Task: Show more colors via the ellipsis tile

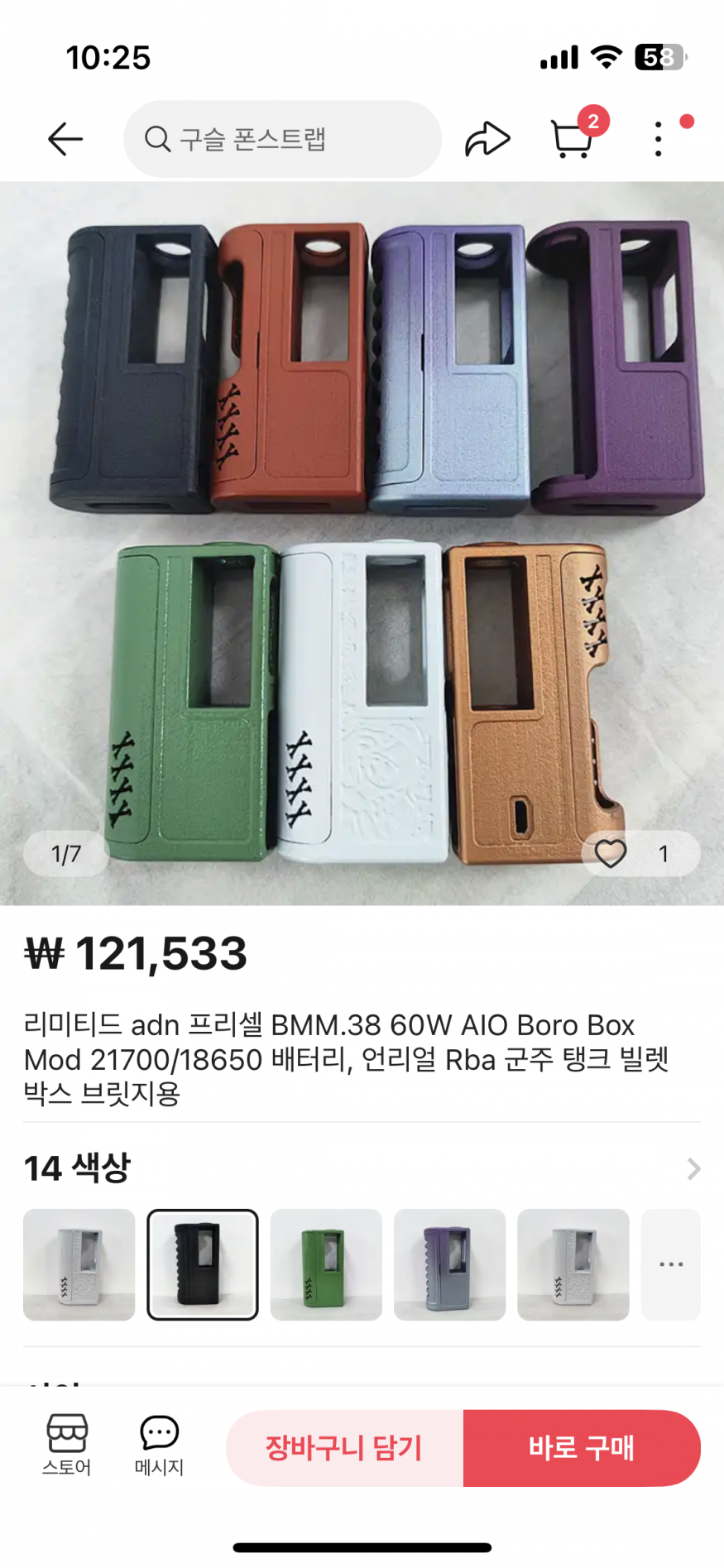Action: point(670,1264)
